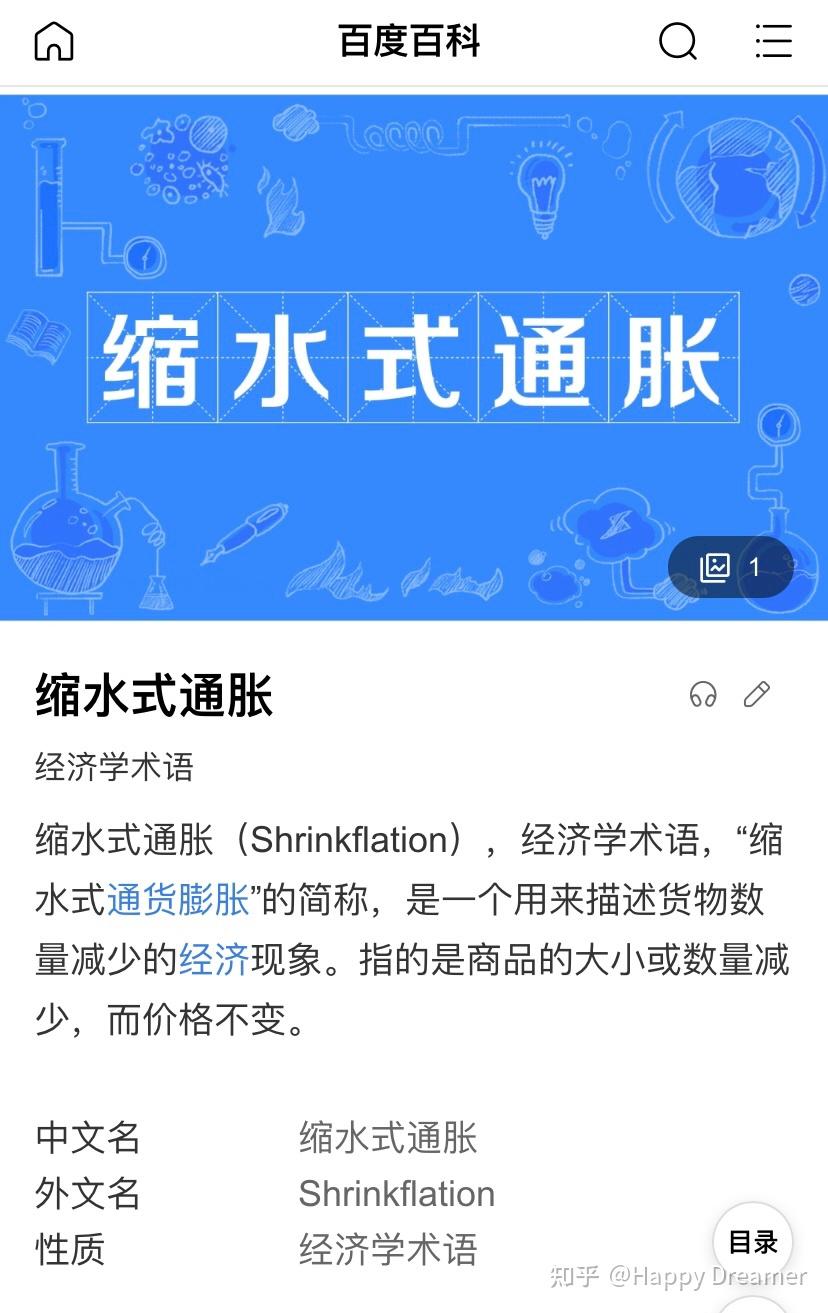Screen dimensions: 828x1313
Task: Open search with the magnifier icon
Action: click(x=678, y=42)
